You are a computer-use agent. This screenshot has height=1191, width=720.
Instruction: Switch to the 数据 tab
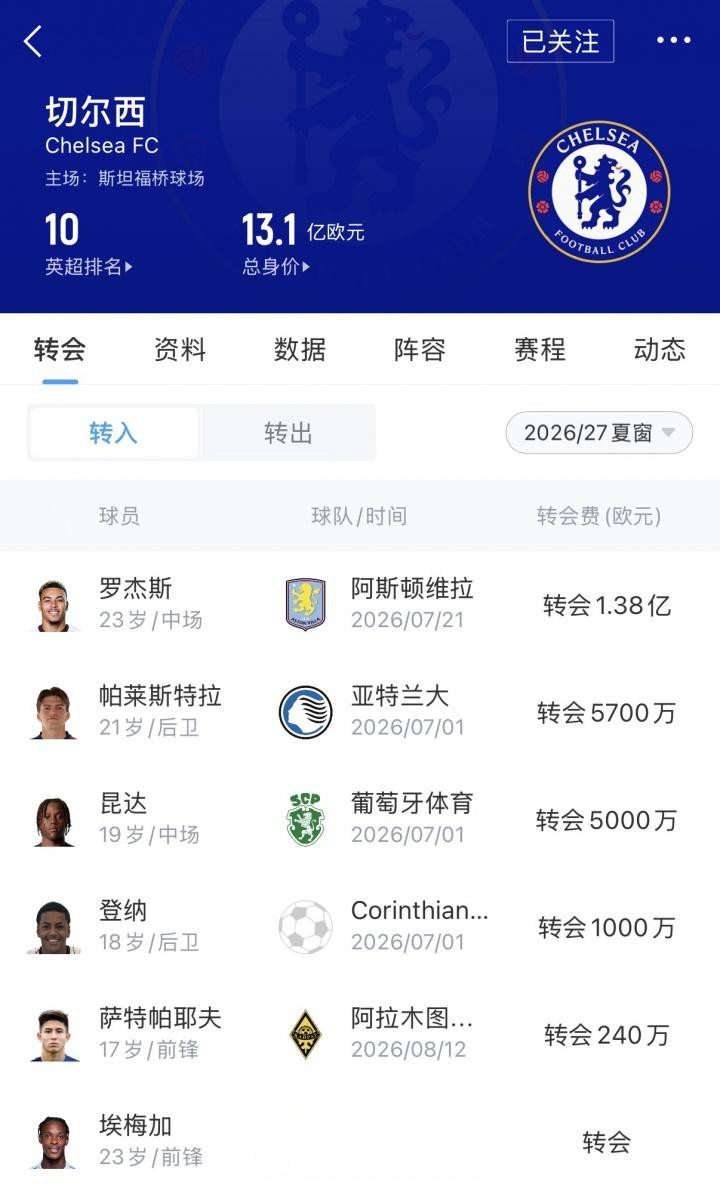(300, 349)
